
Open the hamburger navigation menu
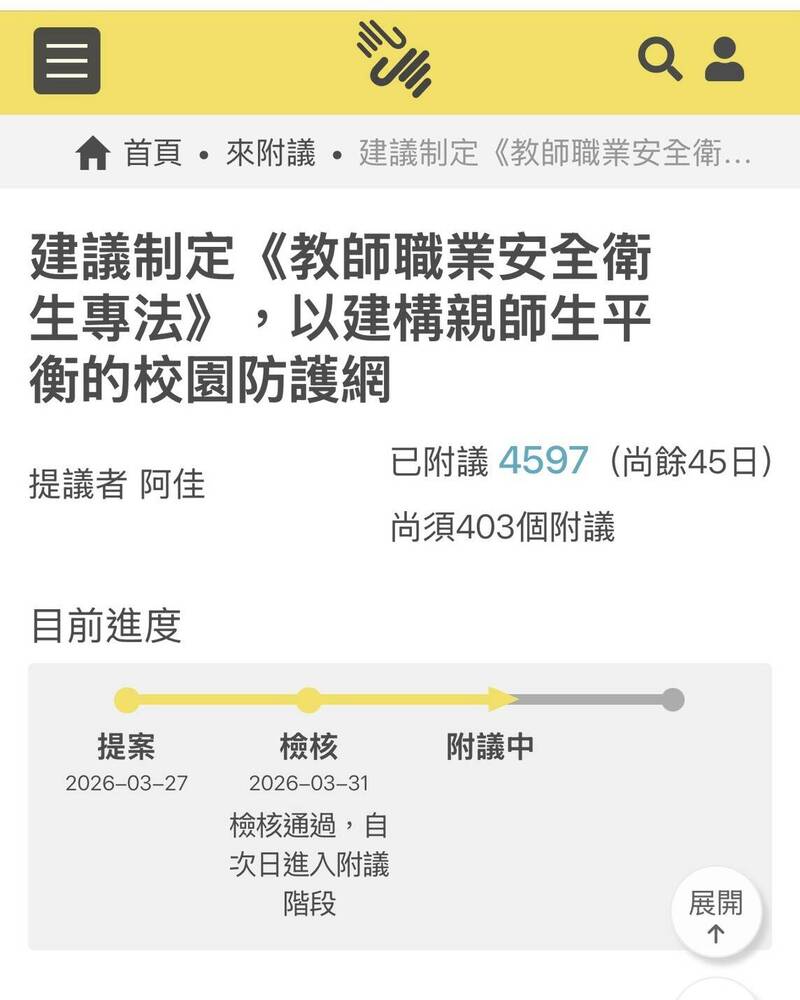(67, 60)
